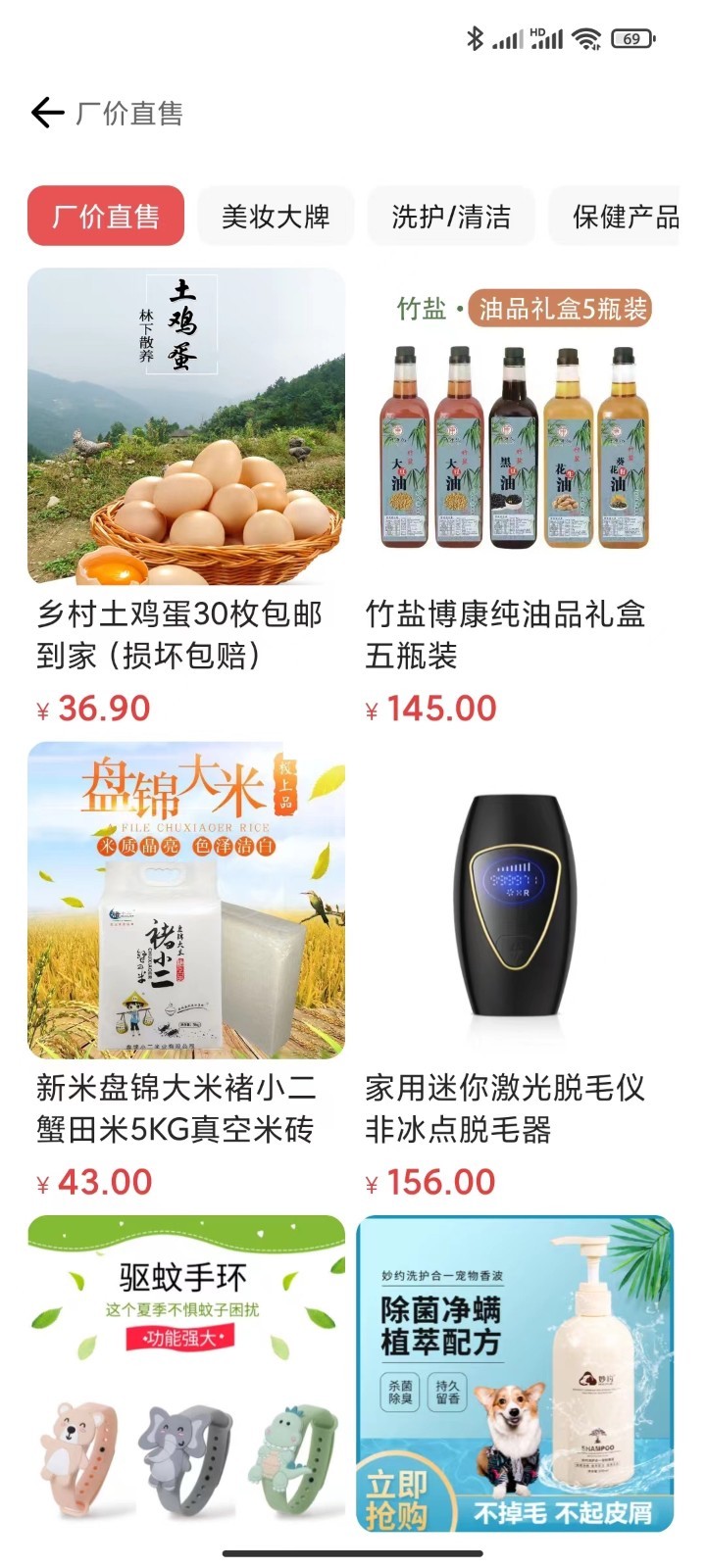Tap the back arrow beside 厂价直售

(46, 114)
